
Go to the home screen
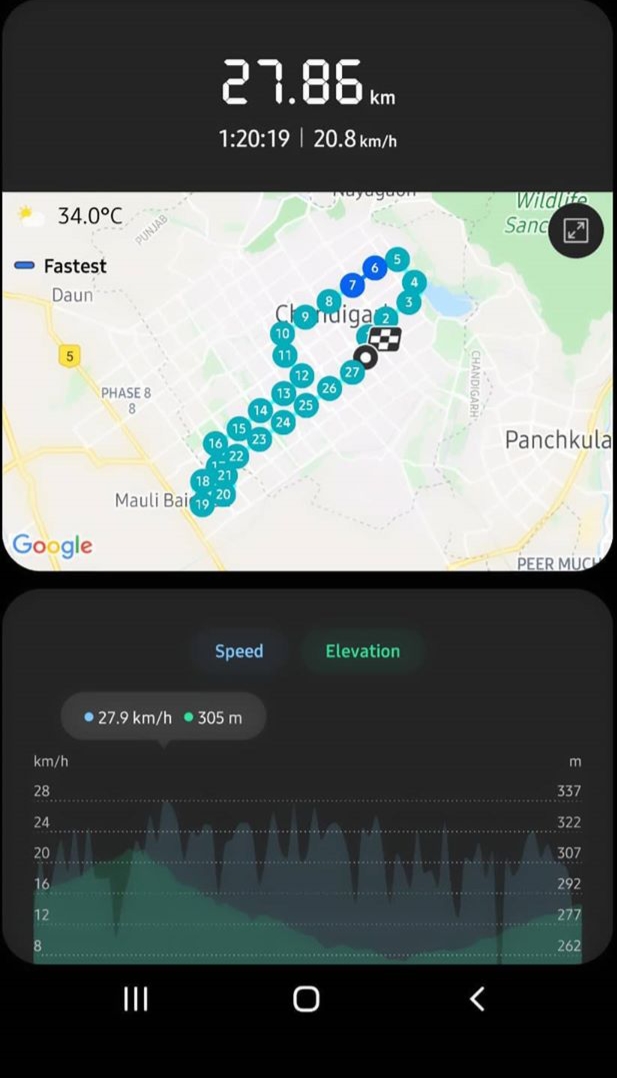307,998
